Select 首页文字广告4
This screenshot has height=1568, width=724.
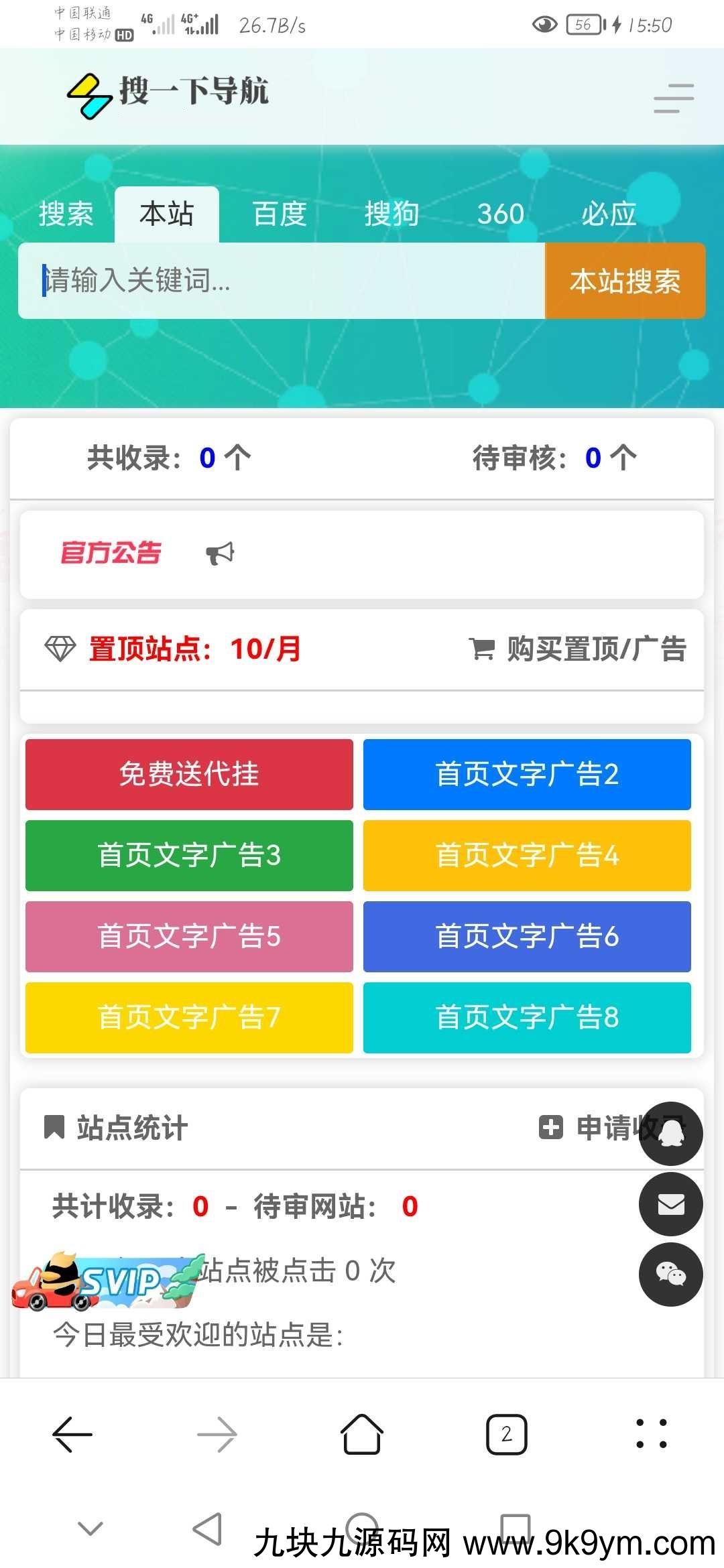(x=527, y=856)
